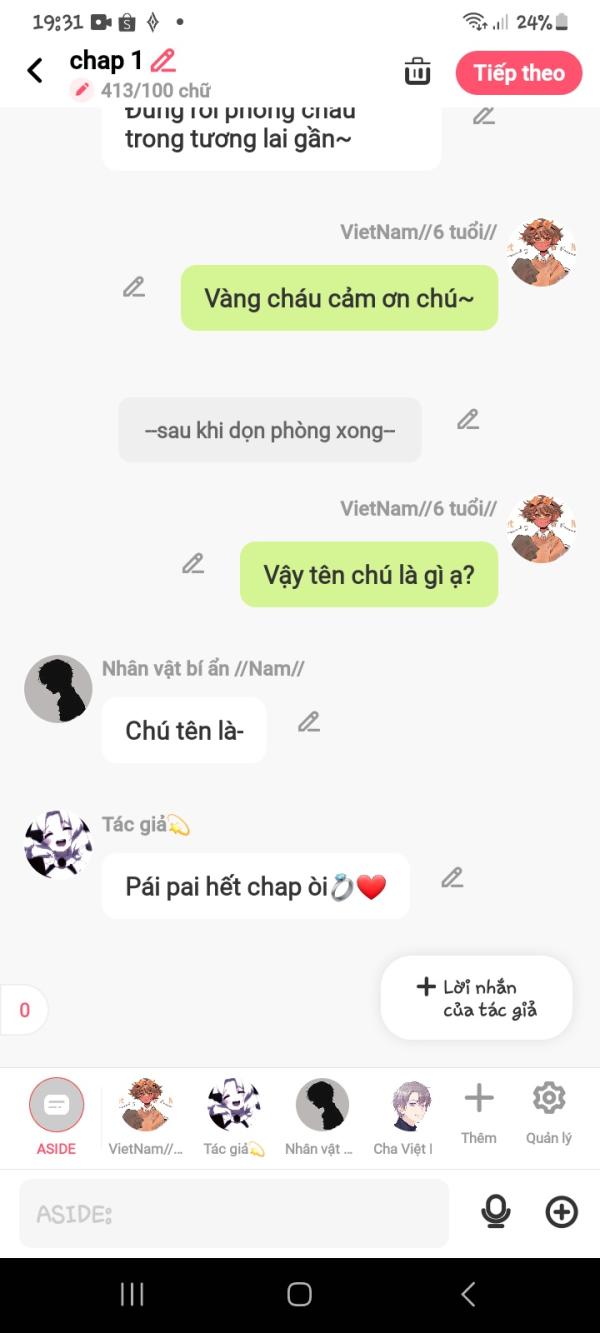This screenshot has height=1333, width=600.
Task: Add a new character with Thêm
Action: click(x=479, y=1113)
